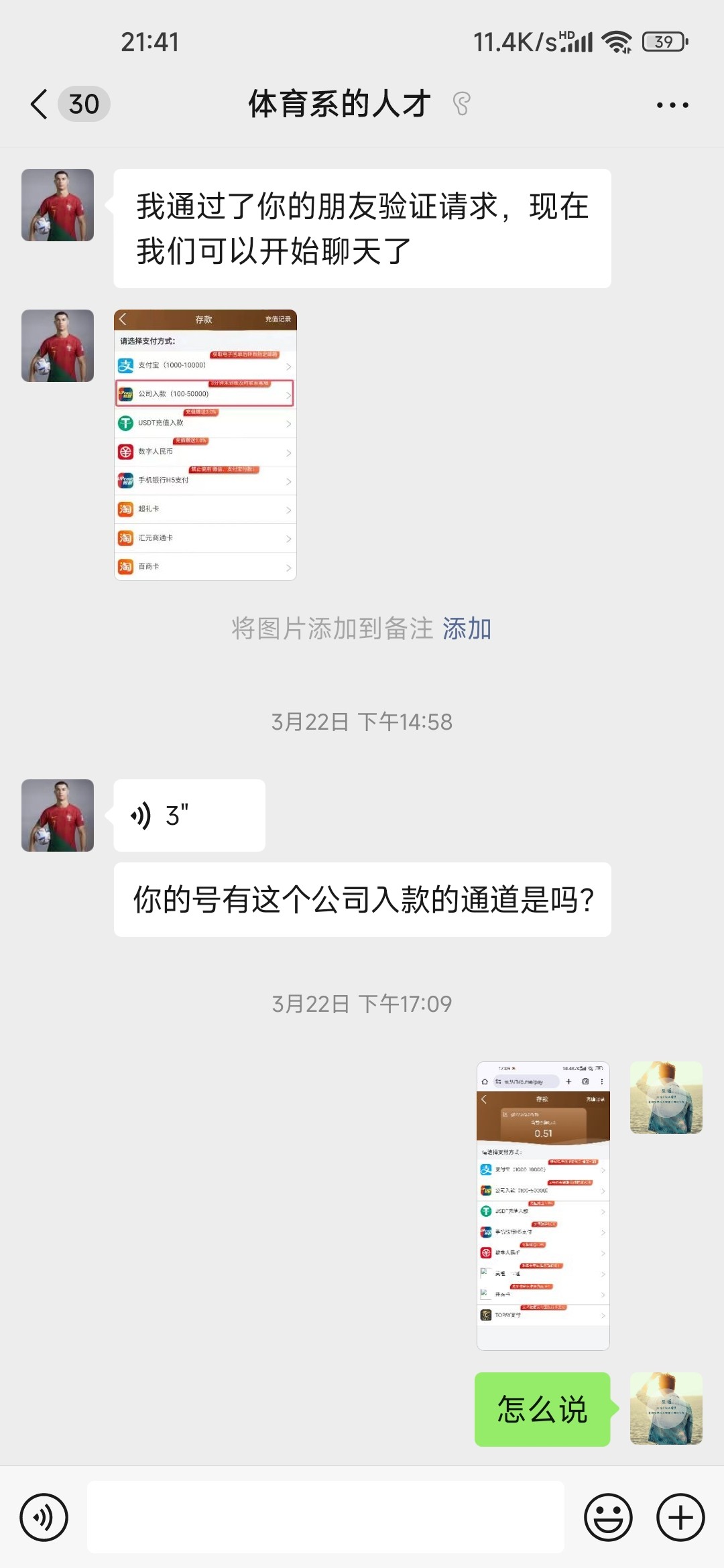724x1568 pixels.
Task: Focus the message text input field
Action: tap(325, 1517)
